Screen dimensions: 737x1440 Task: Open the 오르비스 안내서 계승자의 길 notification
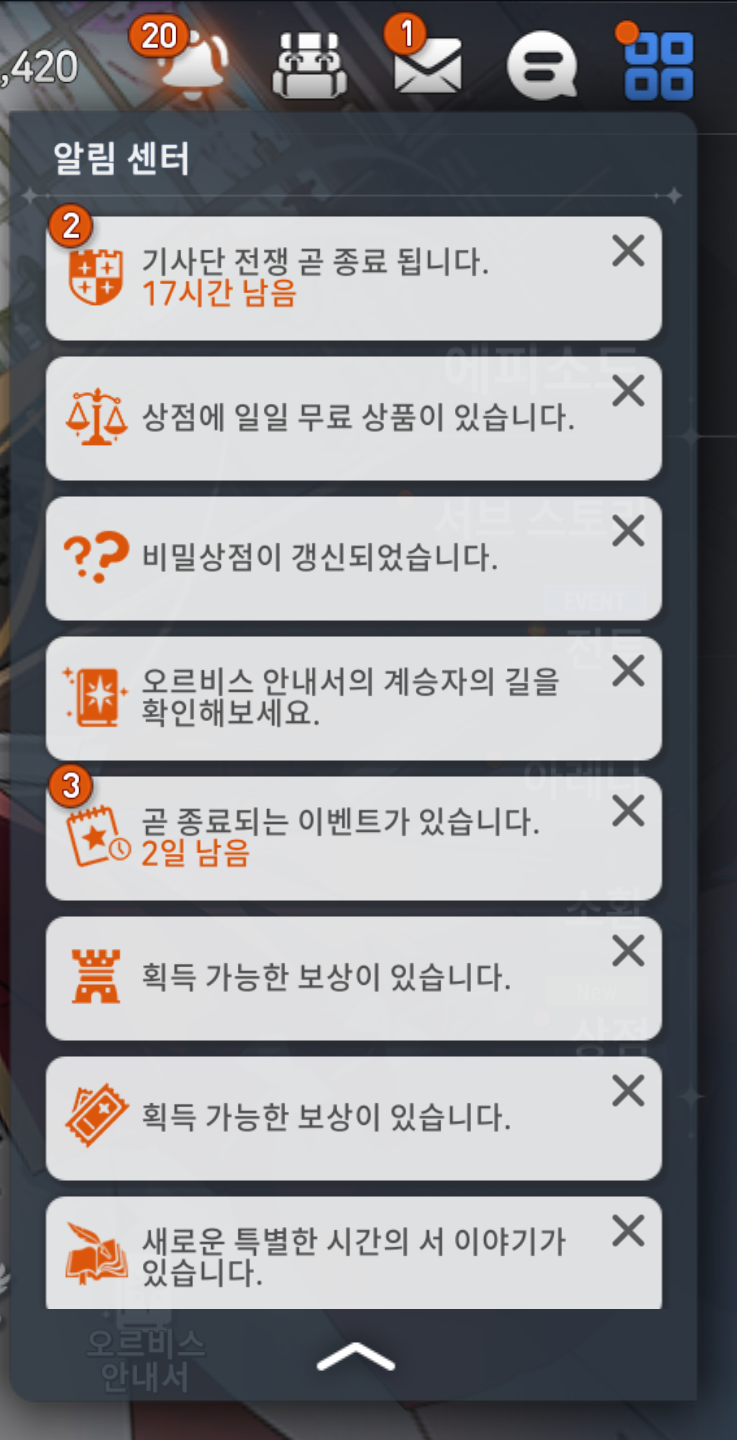coord(353,698)
